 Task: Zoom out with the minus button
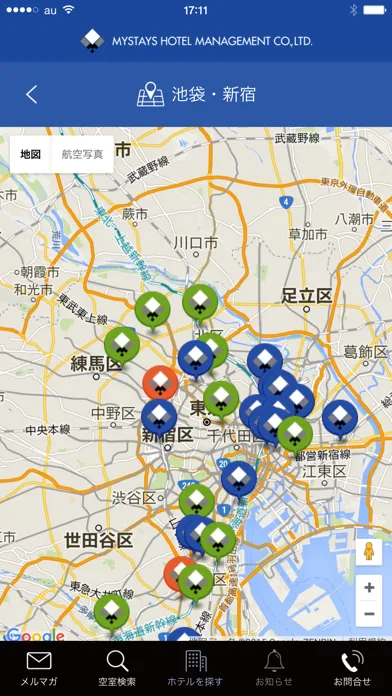[x=368, y=614]
